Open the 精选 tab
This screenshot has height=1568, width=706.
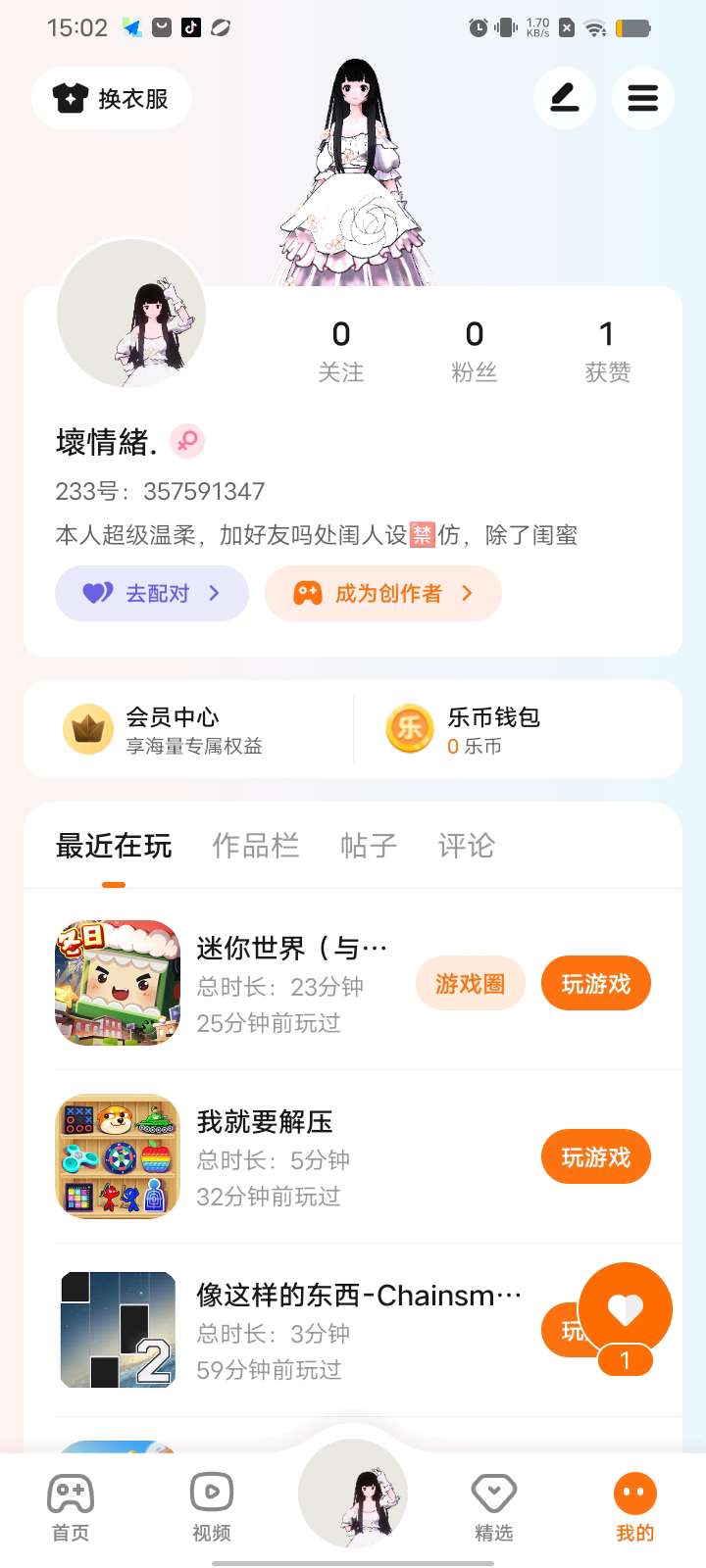pos(494,1507)
